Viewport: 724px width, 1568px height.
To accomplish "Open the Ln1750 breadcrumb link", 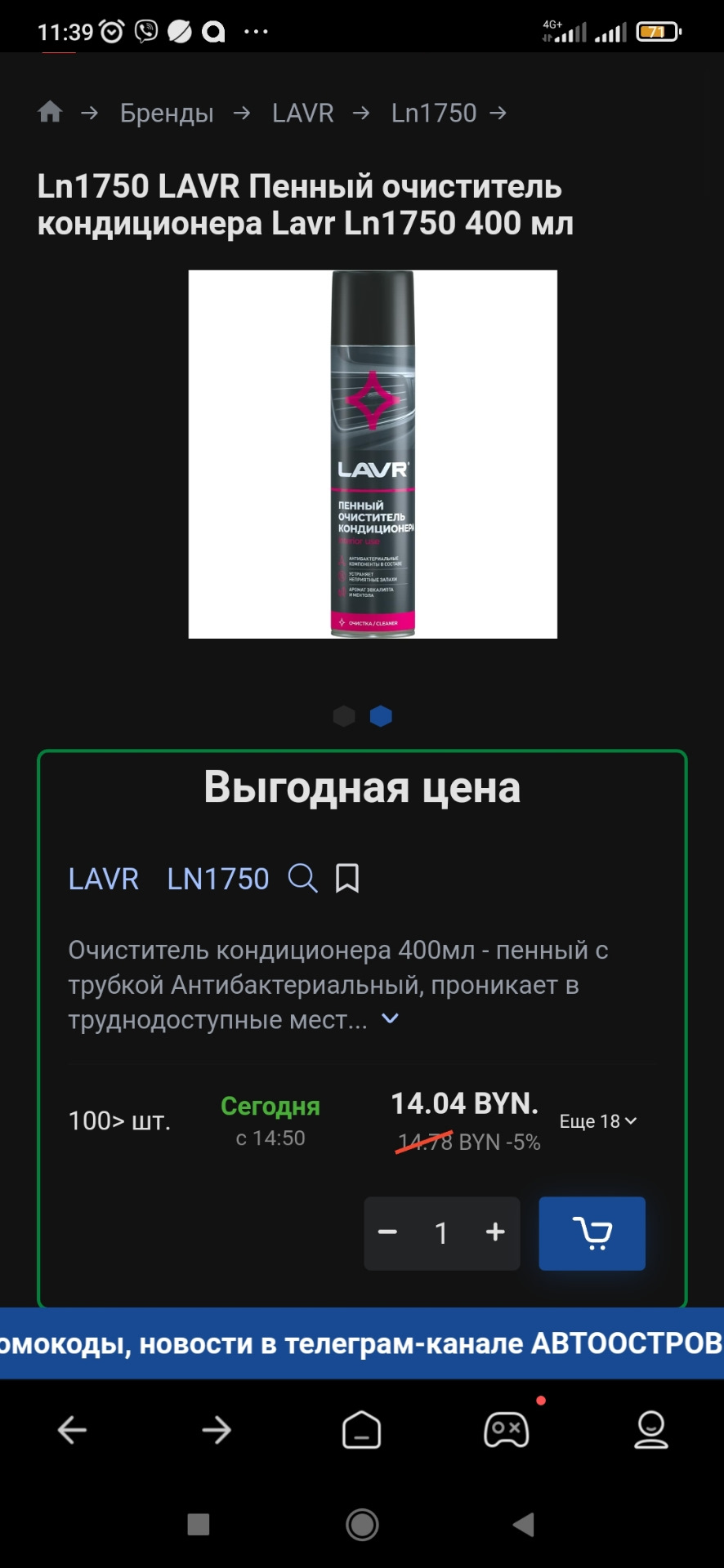I will (x=433, y=113).
